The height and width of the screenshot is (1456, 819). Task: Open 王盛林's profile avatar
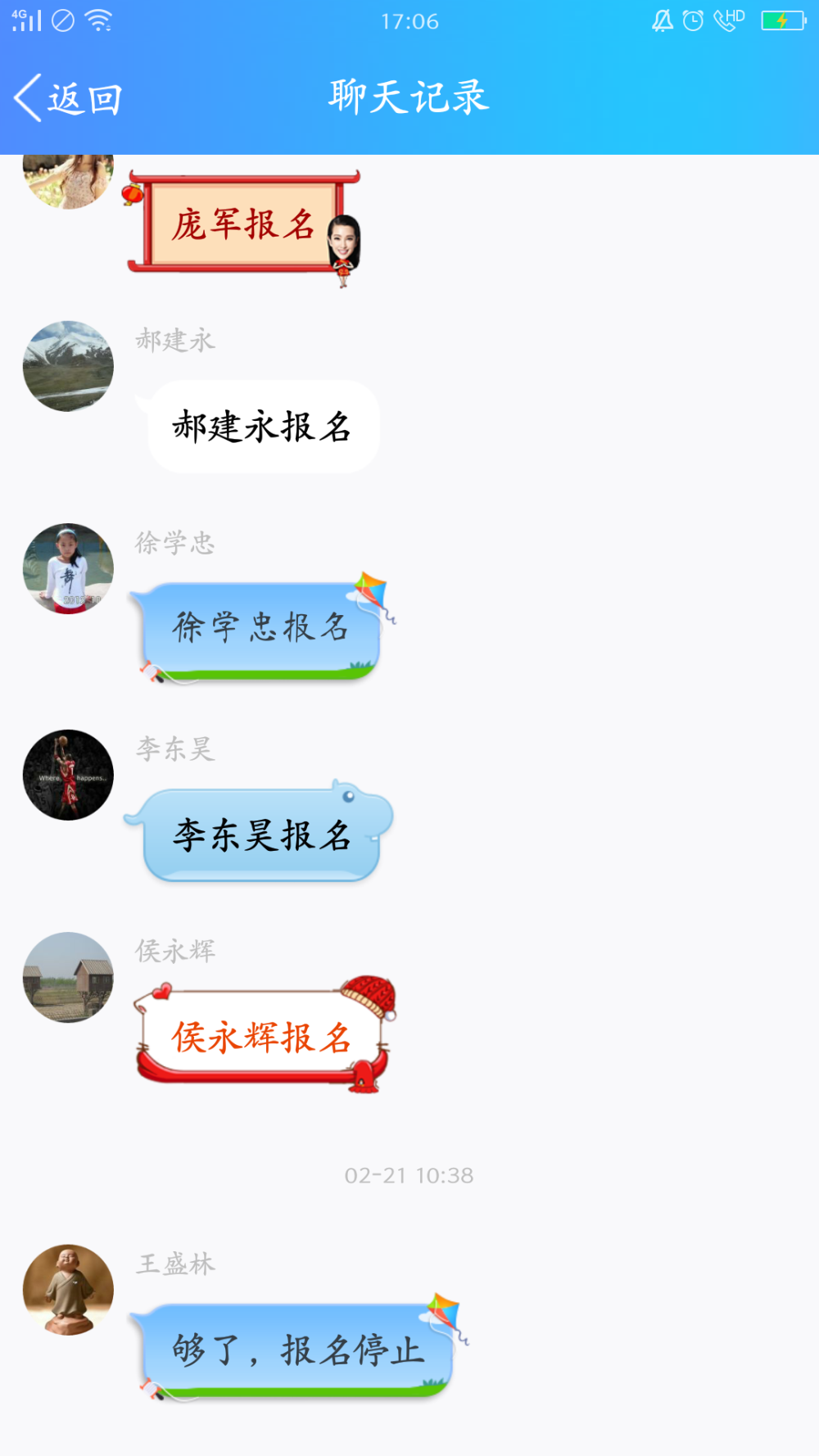click(x=68, y=1290)
